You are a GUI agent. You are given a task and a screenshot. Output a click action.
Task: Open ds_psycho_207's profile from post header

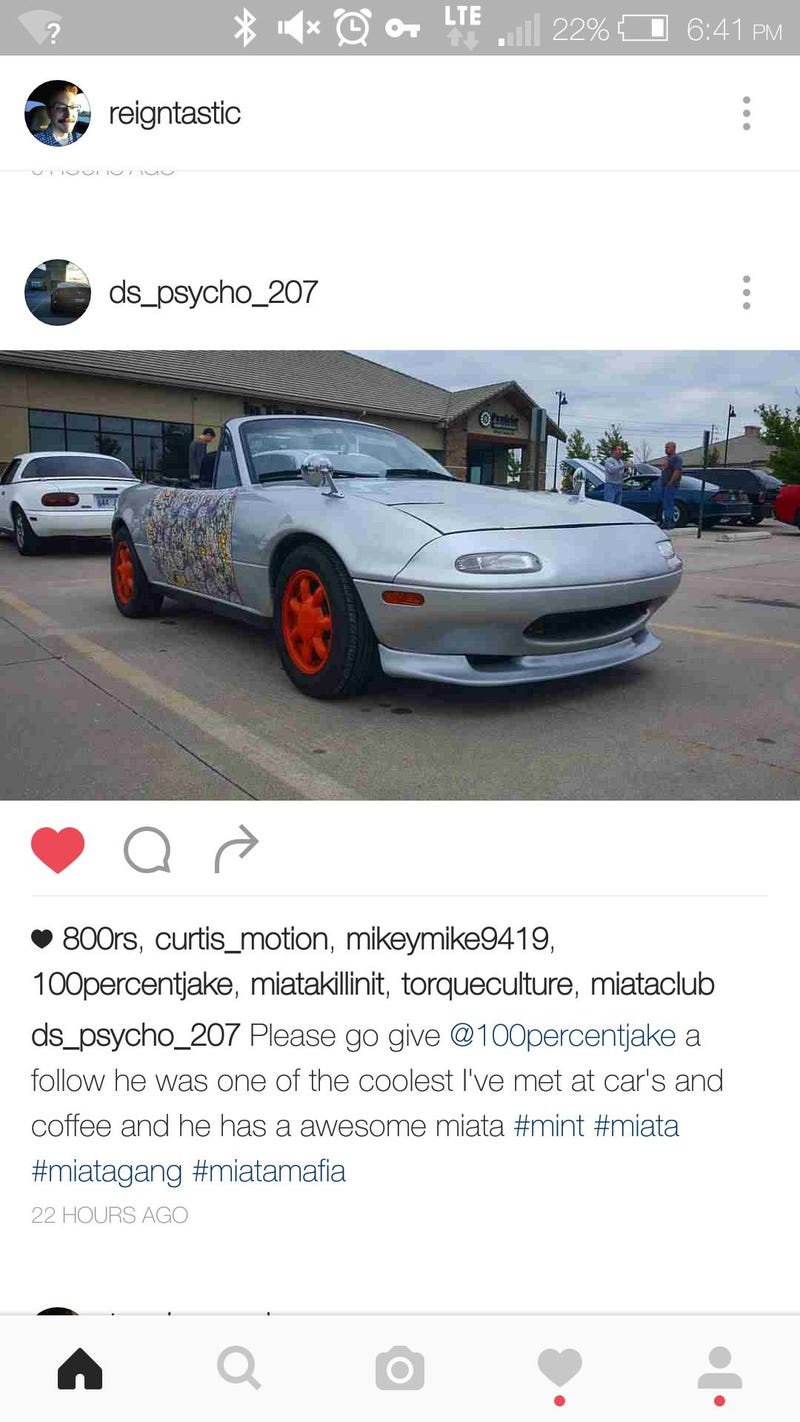point(212,293)
